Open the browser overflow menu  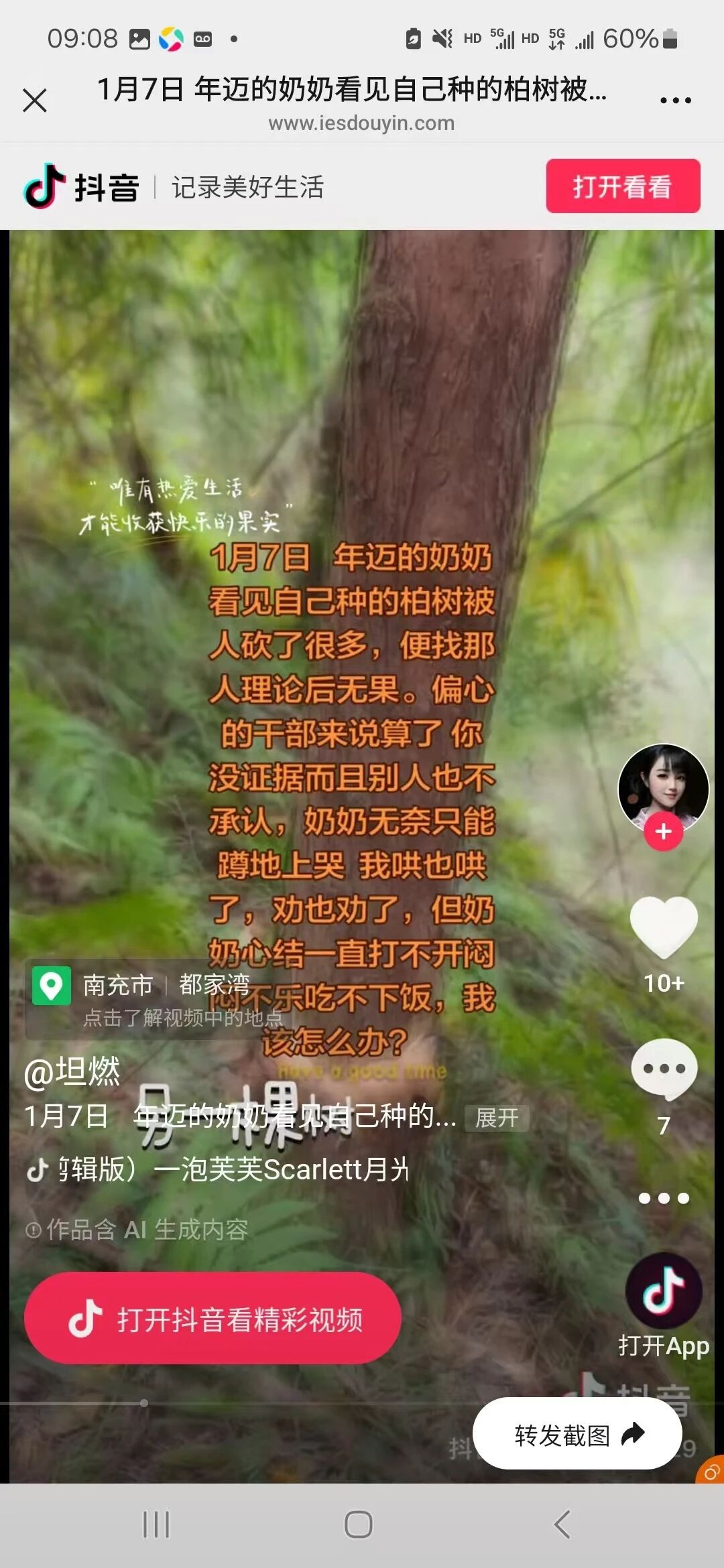(675, 101)
